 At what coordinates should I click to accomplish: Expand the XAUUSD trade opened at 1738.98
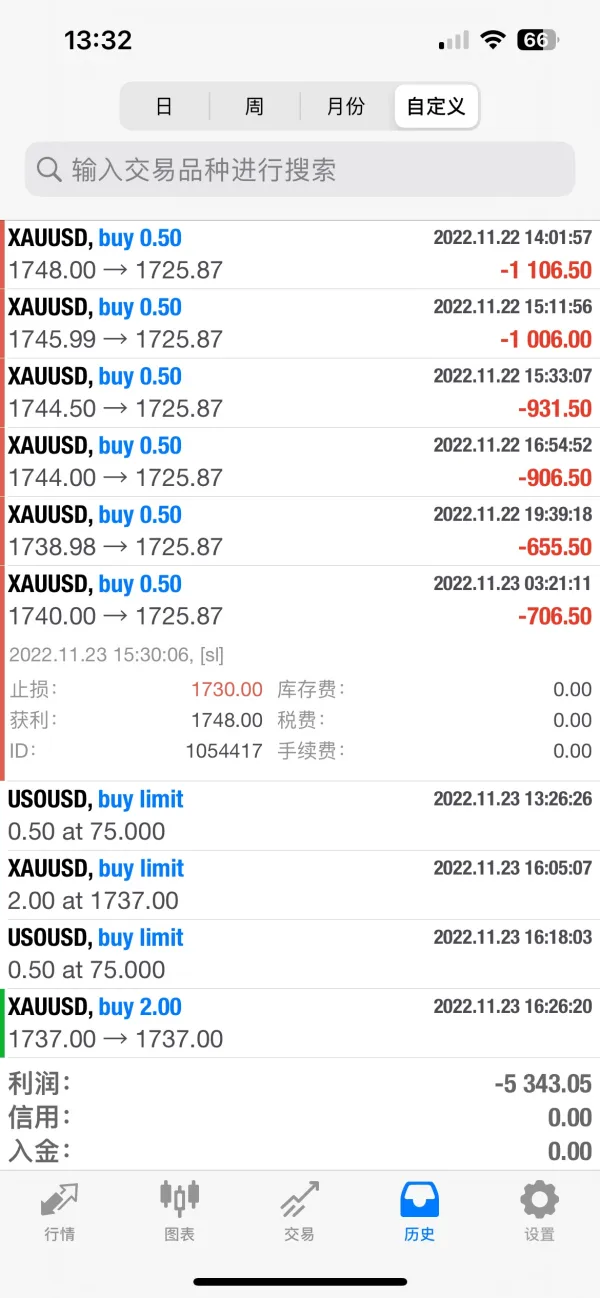[300, 530]
